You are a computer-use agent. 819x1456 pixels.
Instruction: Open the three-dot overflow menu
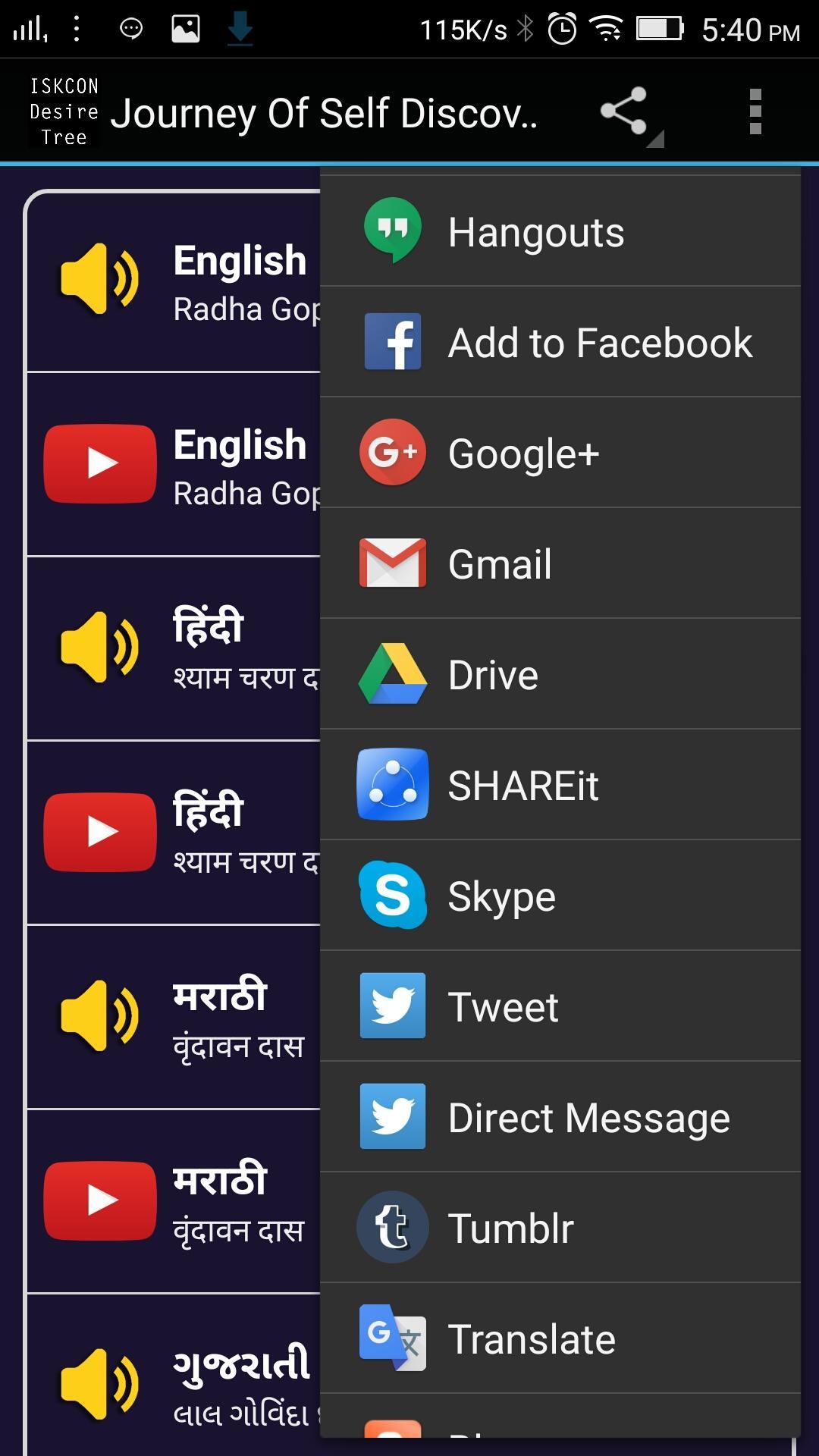[x=755, y=112]
